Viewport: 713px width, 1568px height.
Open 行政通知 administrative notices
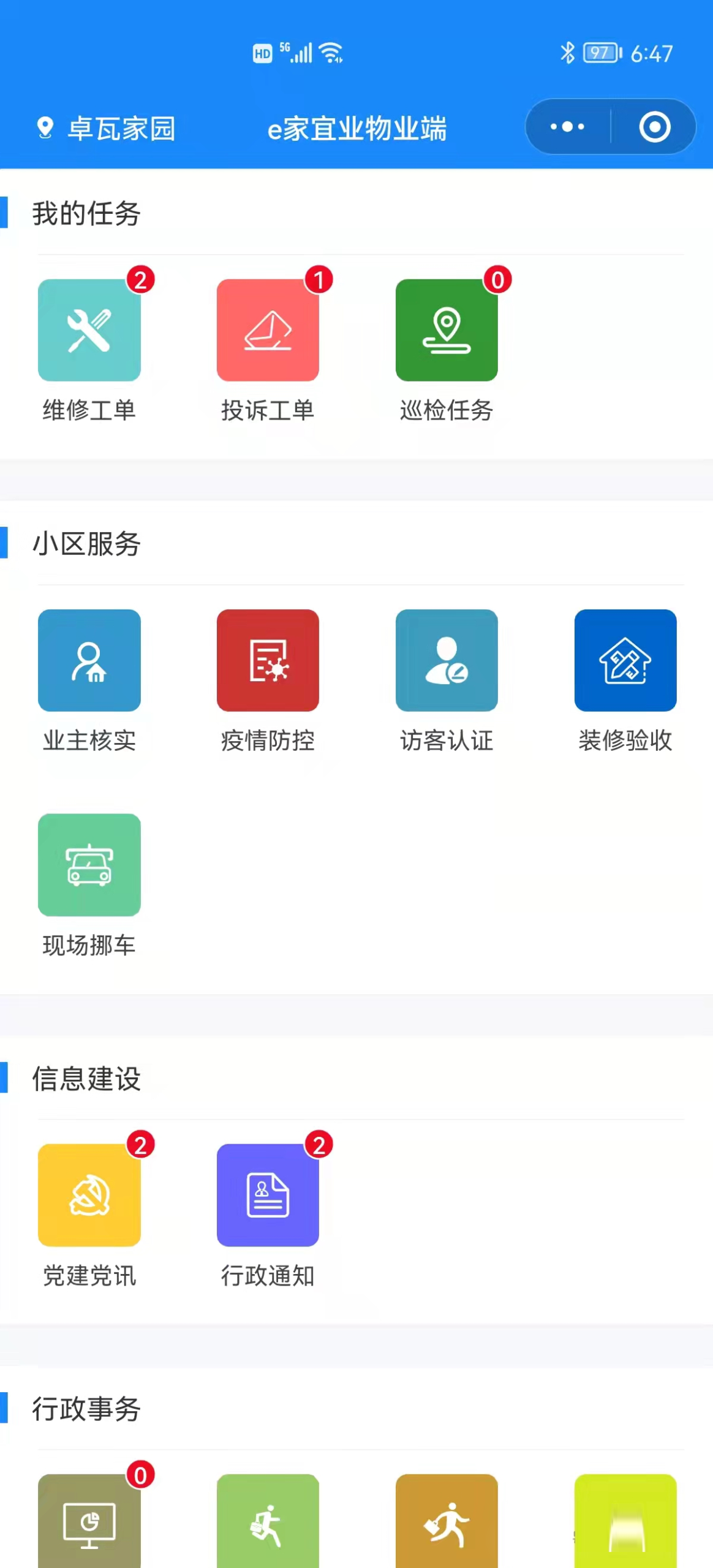[x=268, y=1194]
